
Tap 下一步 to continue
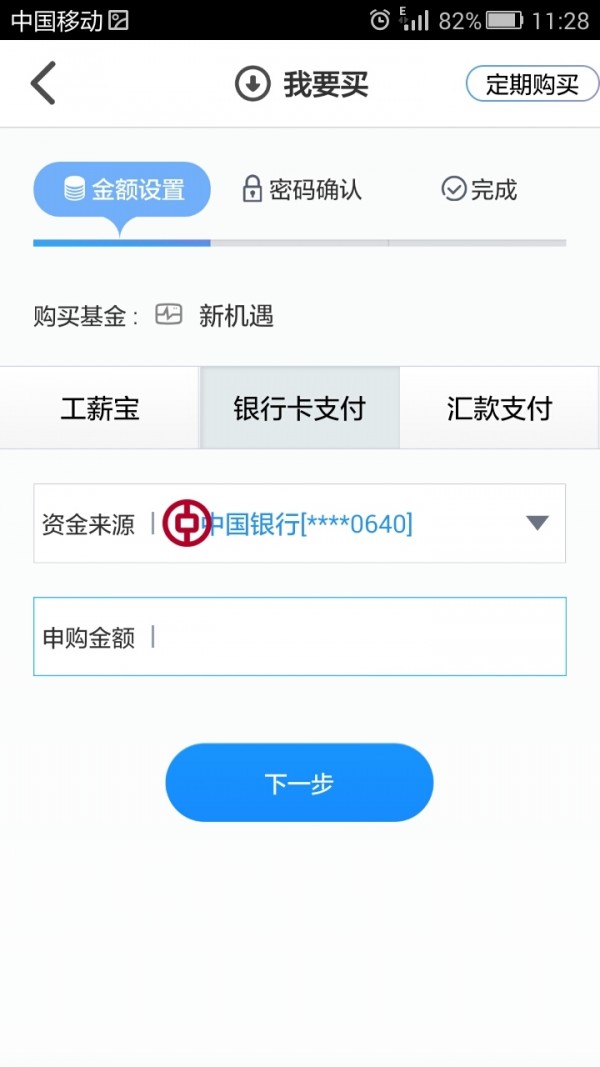pyautogui.click(x=299, y=783)
